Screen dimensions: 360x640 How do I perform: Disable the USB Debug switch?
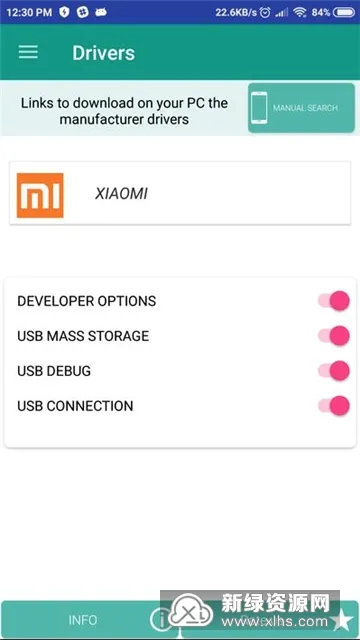pyautogui.click(x=334, y=371)
